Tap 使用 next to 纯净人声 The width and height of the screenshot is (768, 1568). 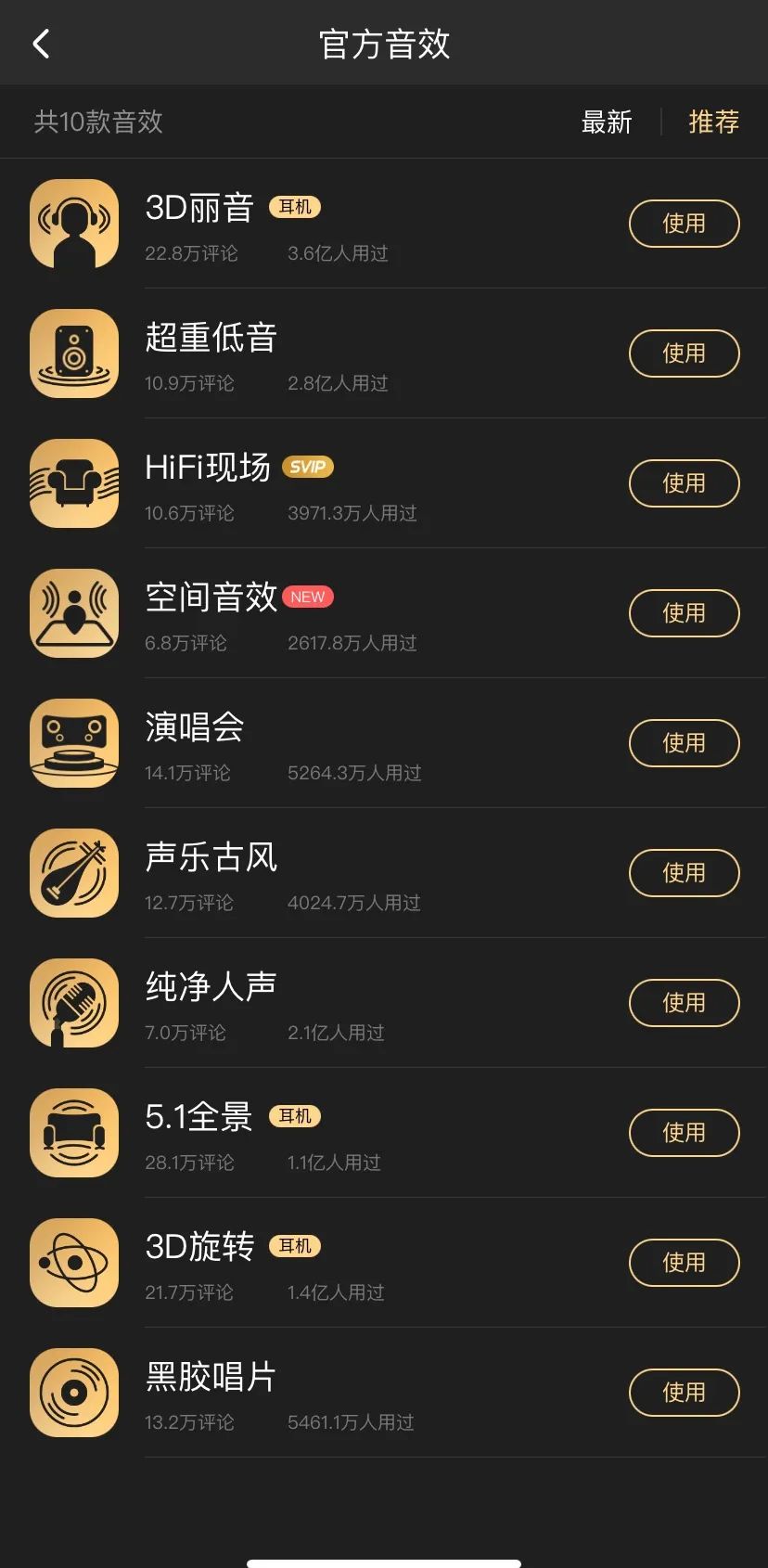[684, 1003]
